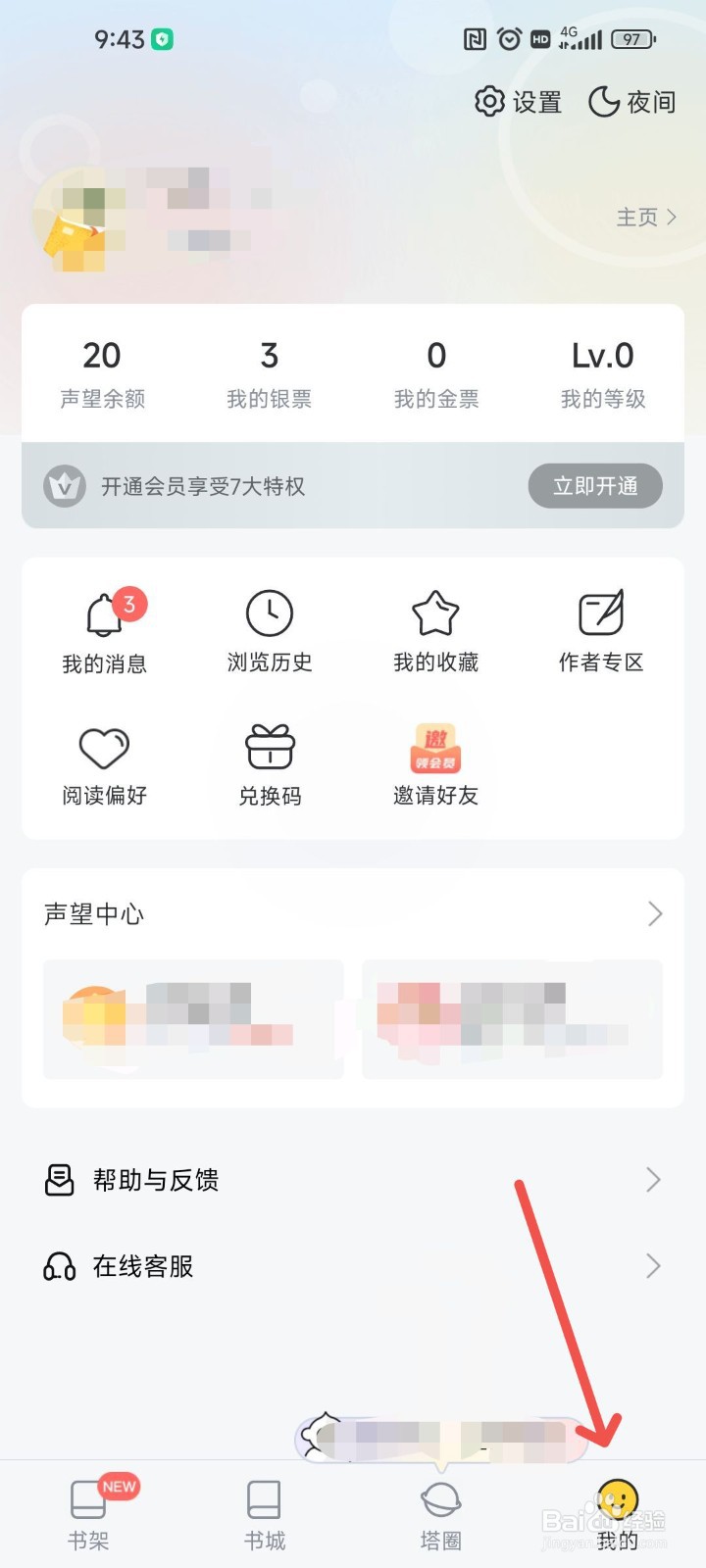This screenshot has height=1568, width=706.
Task: Open the 书架 bookshelf tab
Action: point(88,1514)
